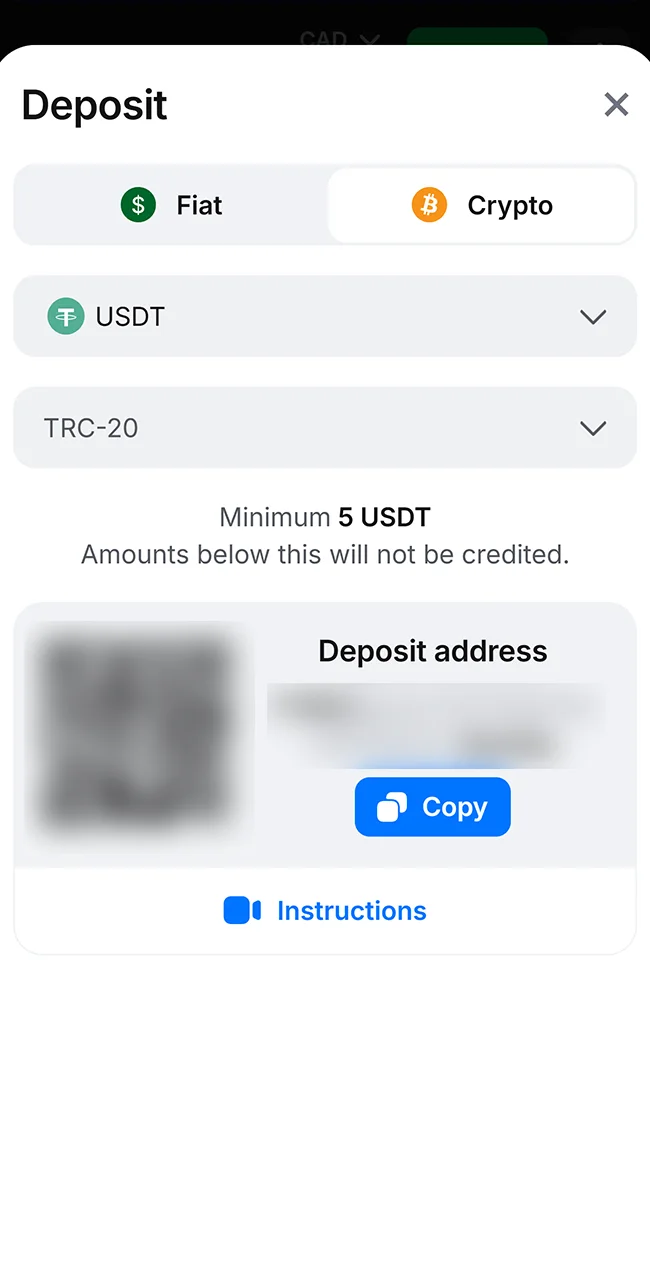This screenshot has height=1280, width=650.
Task: Close the Deposit dialog
Action: 616,104
